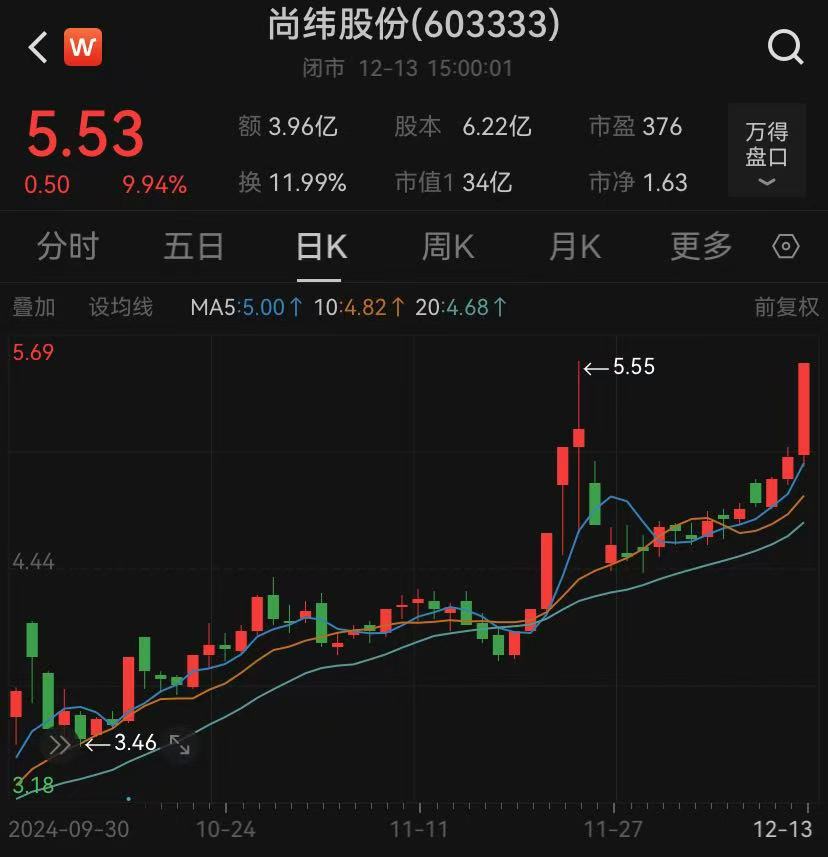
Task: Open chart settings hexagon icon
Action: (787, 247)
